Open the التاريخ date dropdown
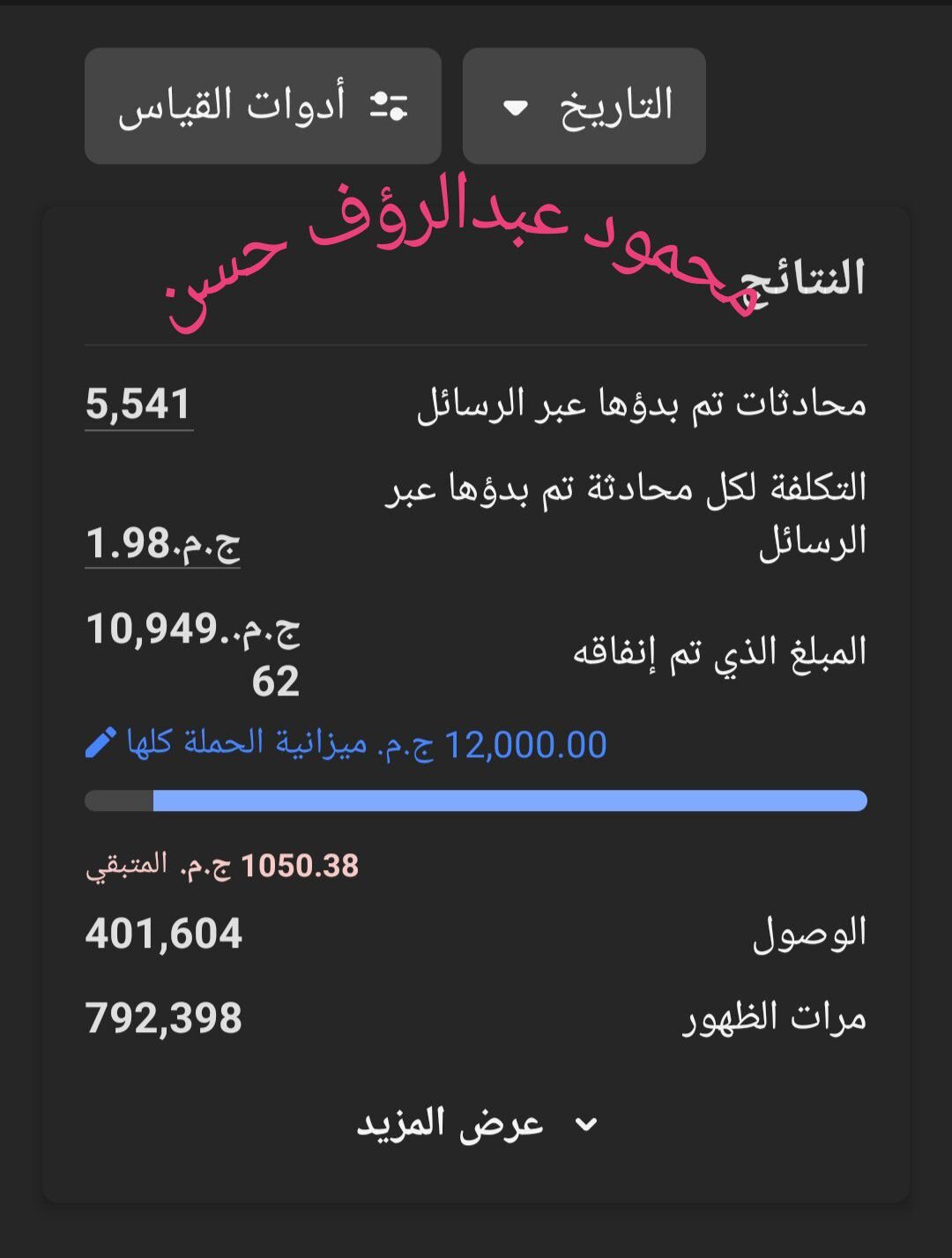Image resolution: width=952 pixels, height=1258 pixels. tap(584, 106)
